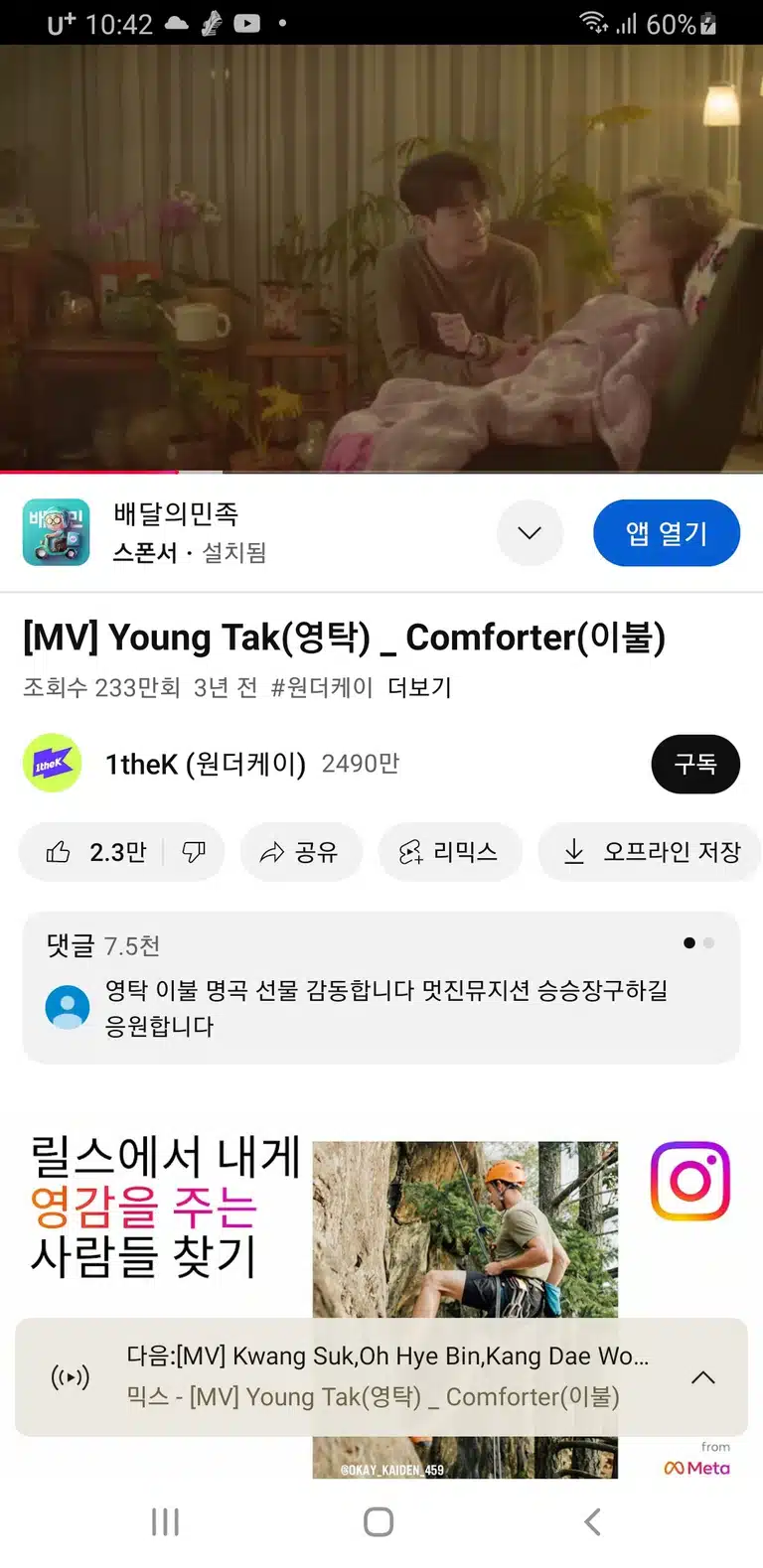Tap the video player to show controls
Screen dimensions: 763x1568
coord(381,258)
